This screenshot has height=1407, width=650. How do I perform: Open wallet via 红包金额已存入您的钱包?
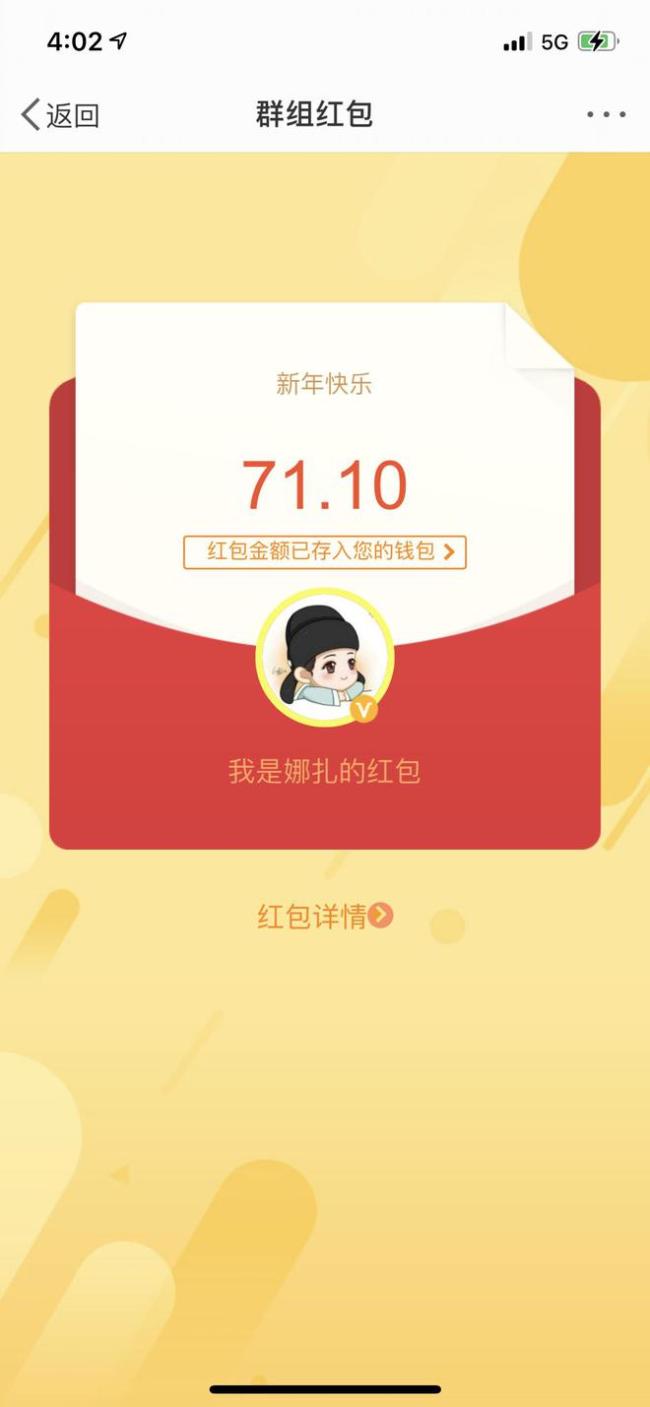(x=325, y=552)
